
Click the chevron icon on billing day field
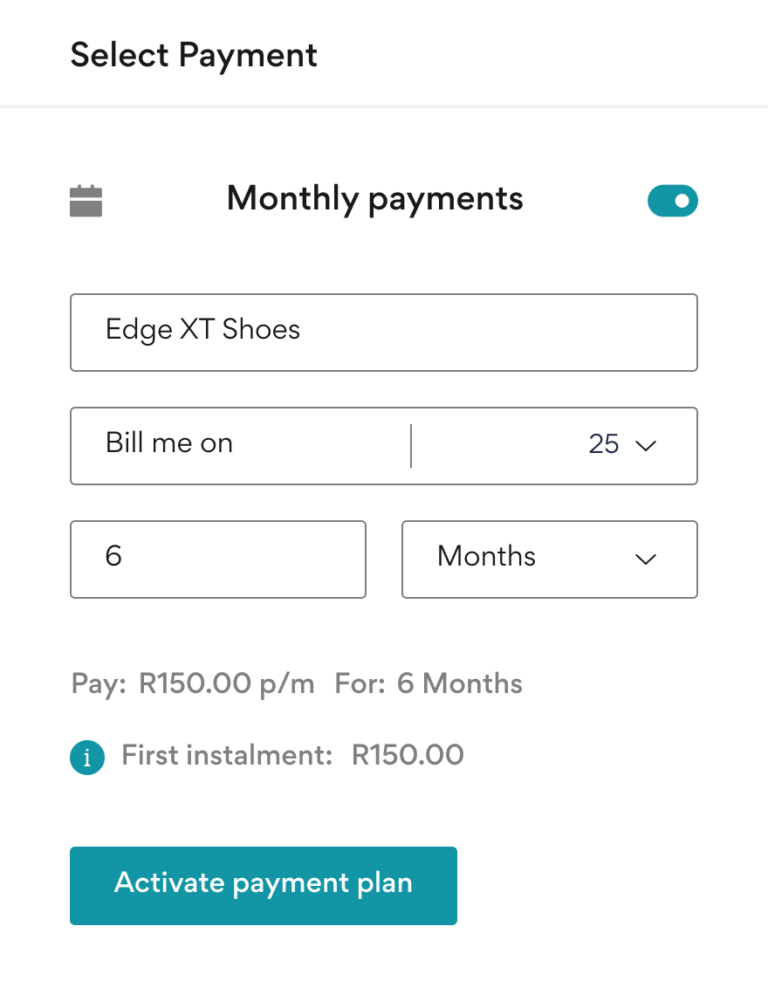pos(646,445)
